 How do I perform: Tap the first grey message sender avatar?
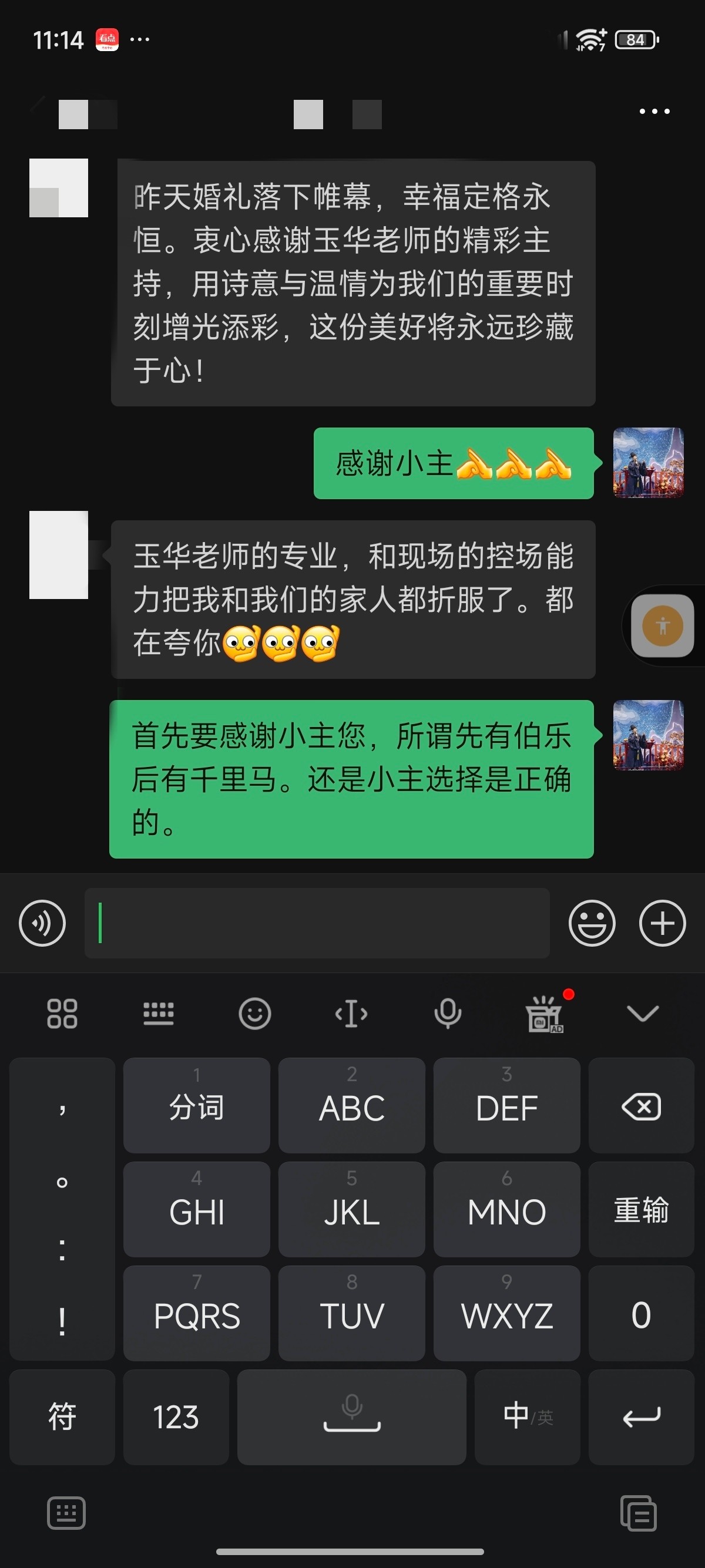click(x=58, y=188)
